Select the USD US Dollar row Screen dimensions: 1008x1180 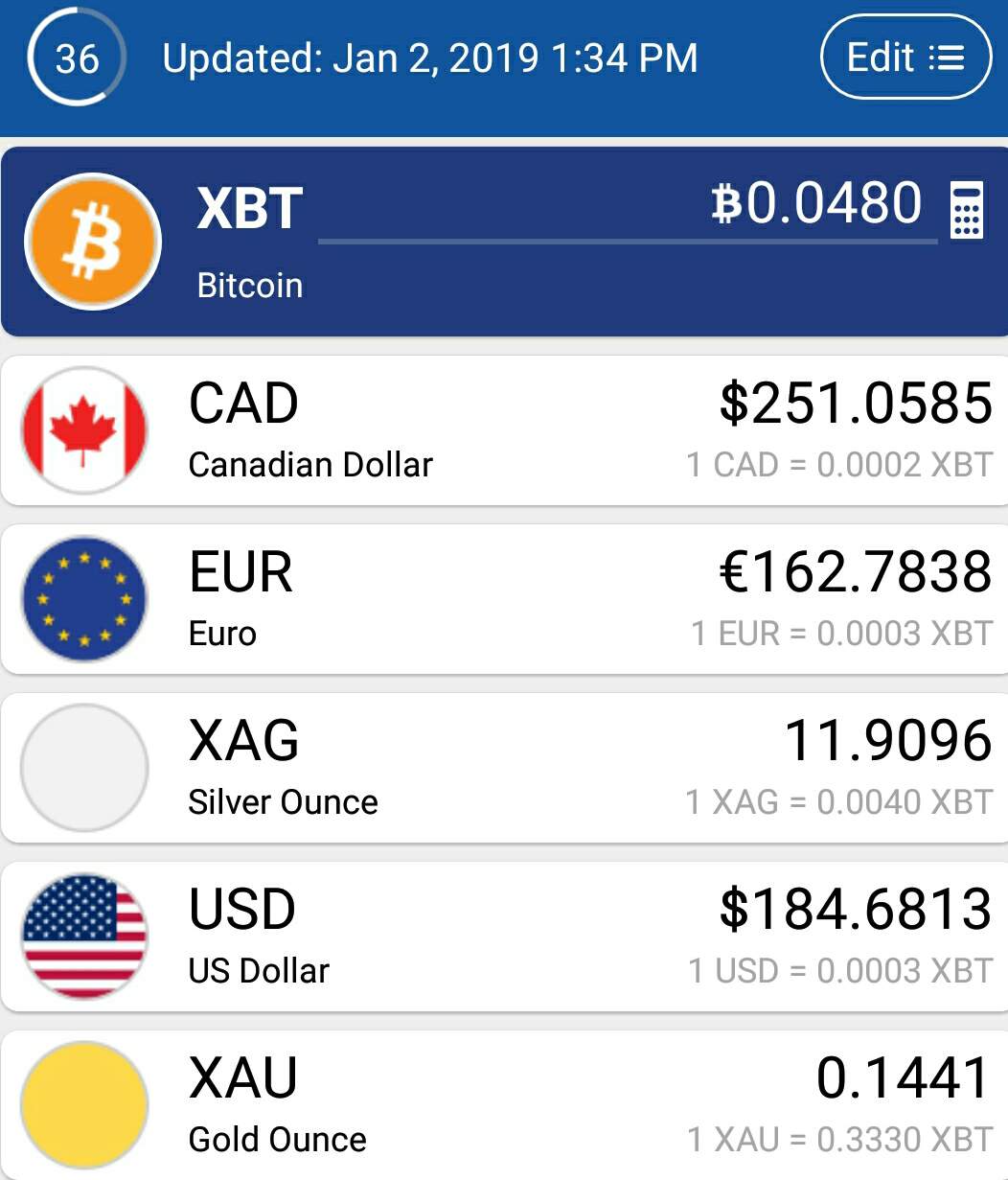click(x=504, y=937)
